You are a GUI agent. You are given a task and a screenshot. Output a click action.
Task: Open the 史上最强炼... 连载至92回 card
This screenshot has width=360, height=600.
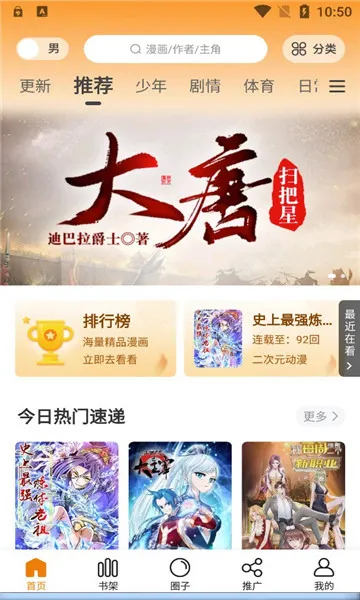pos(261,339)
